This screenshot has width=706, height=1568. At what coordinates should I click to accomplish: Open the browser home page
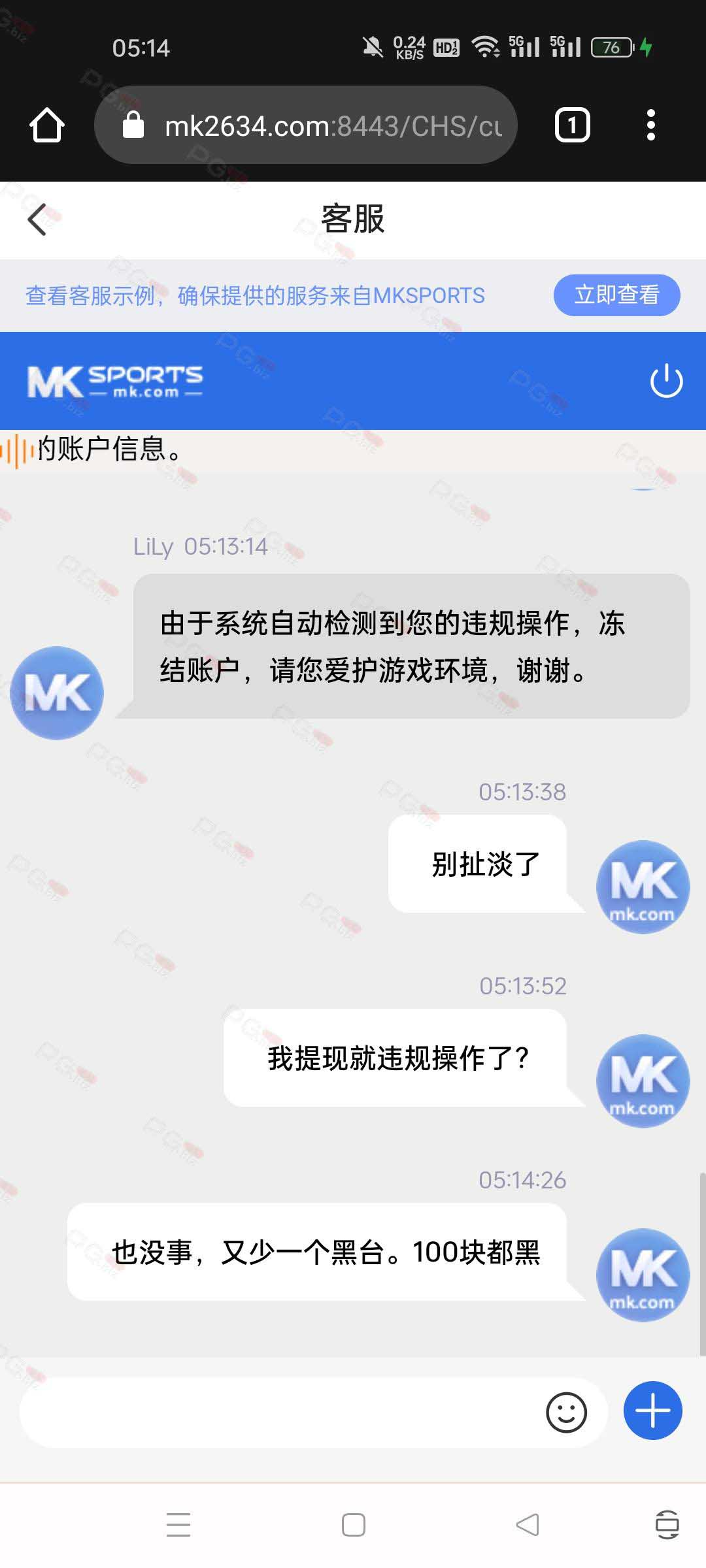[46, 125]
